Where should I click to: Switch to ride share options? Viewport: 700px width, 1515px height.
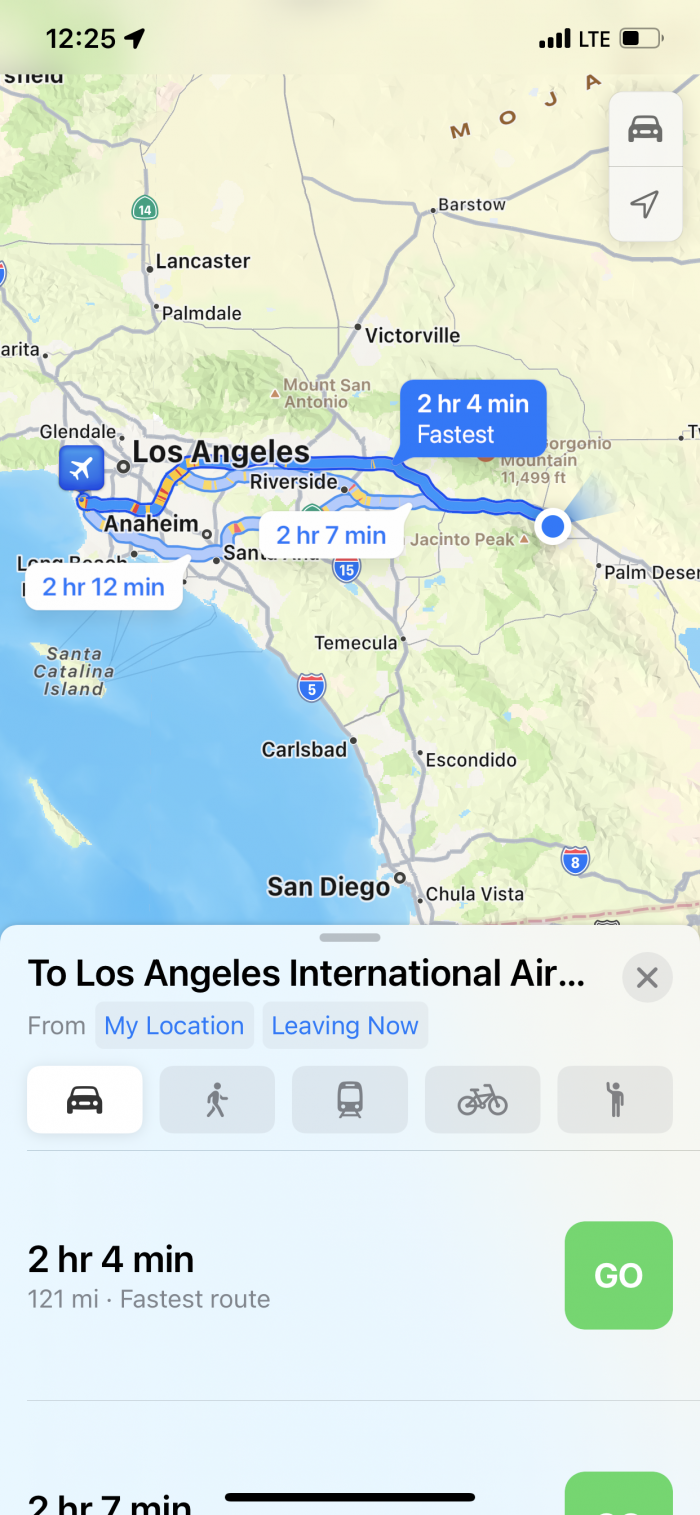614,1100
